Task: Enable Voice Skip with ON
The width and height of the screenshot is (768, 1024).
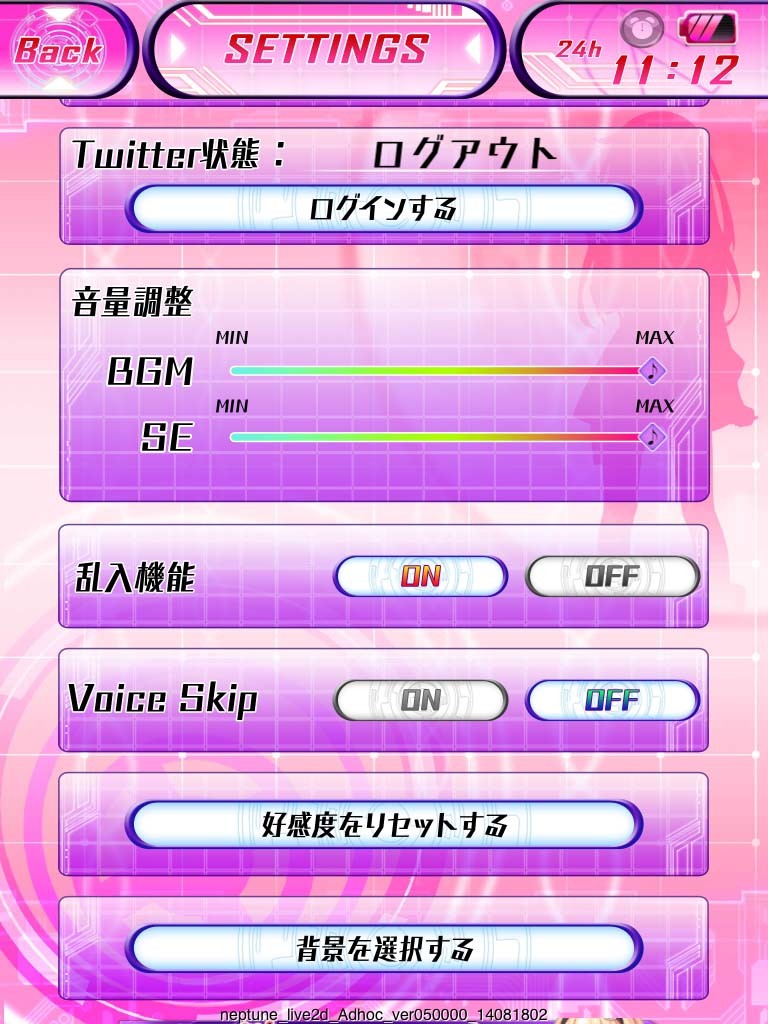Action: click(x=421, y=700)
